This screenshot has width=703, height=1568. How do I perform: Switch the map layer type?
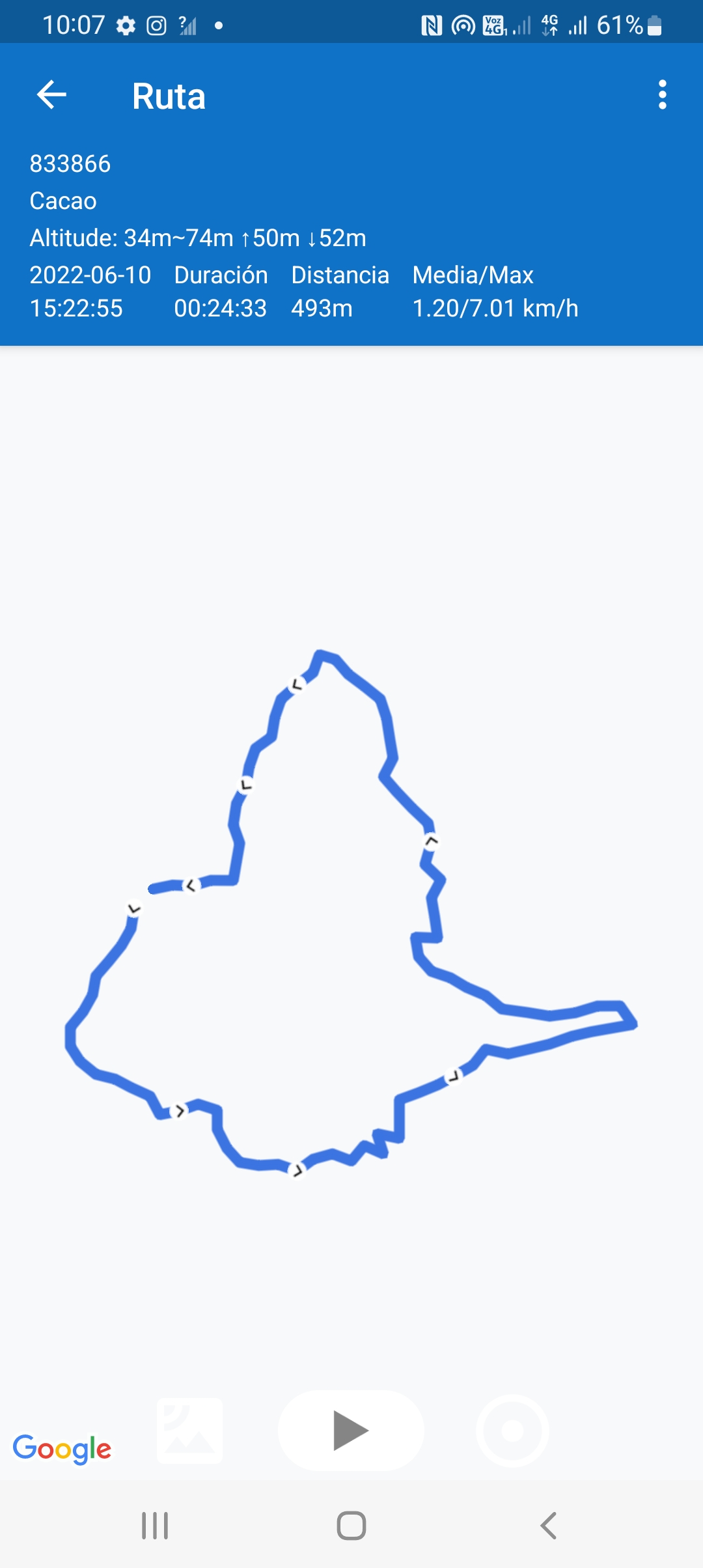190,1431
